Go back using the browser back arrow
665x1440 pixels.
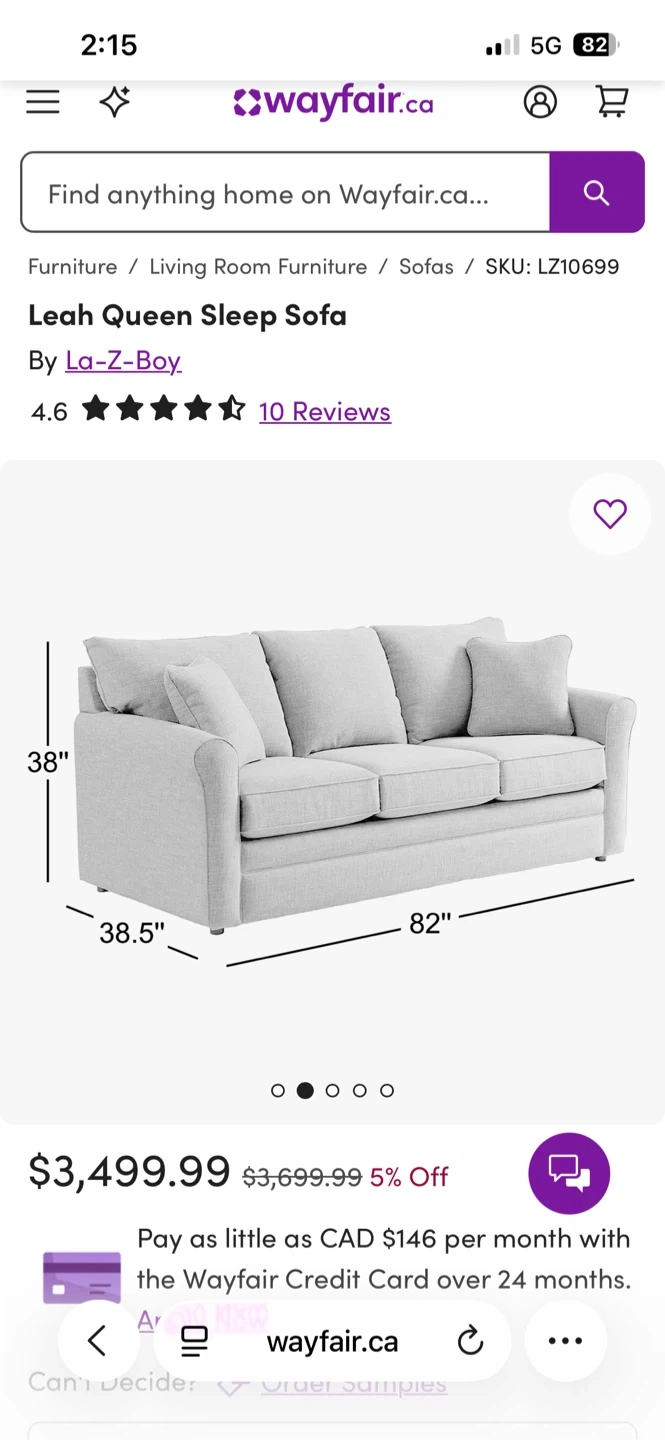click(97, 1341)
